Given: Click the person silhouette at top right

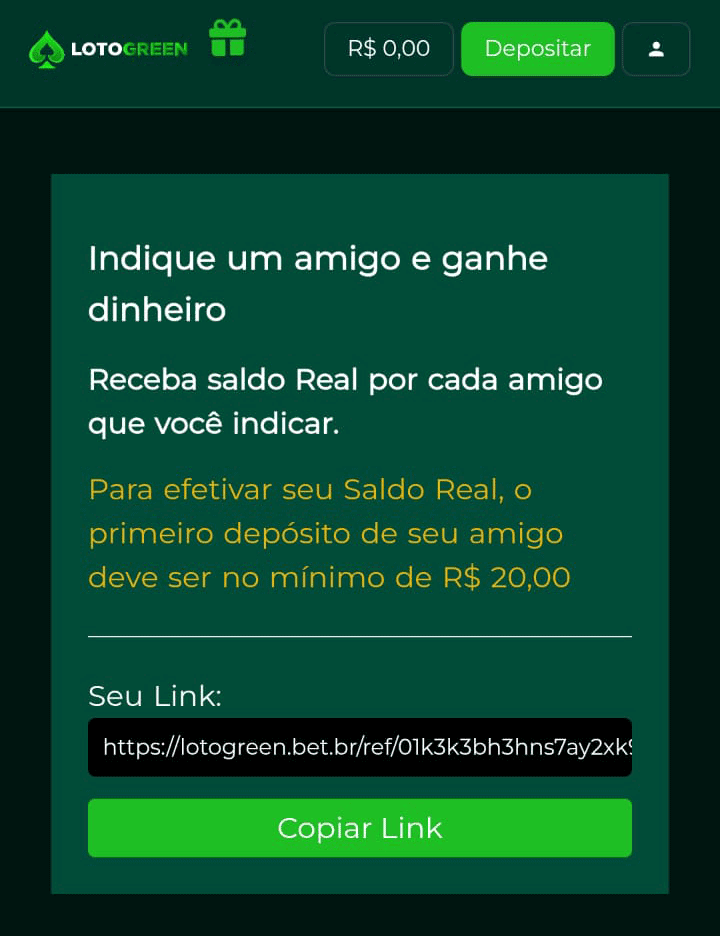Looking at the screenshot, I should tap(656, 48).
